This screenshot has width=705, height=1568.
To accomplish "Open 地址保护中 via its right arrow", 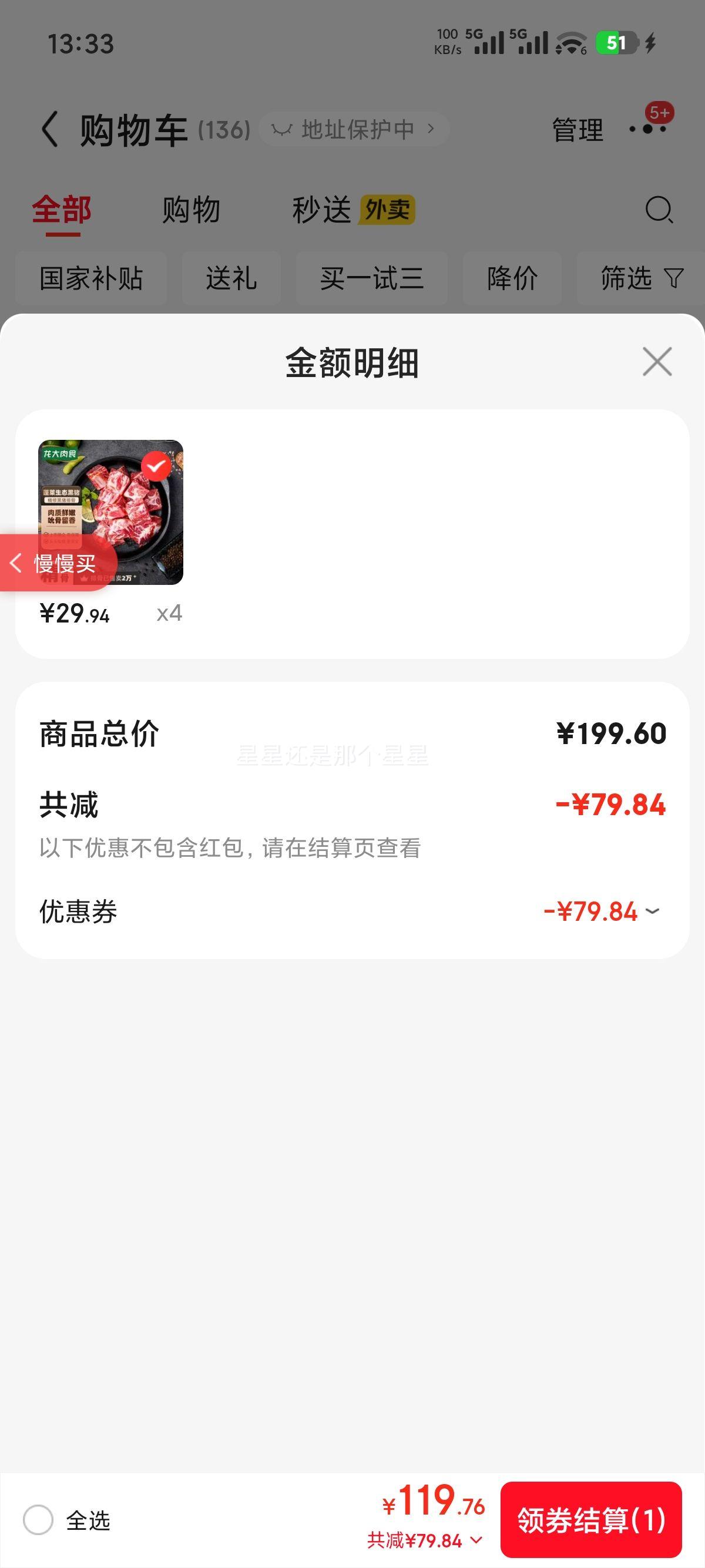I will pos(431,129).
